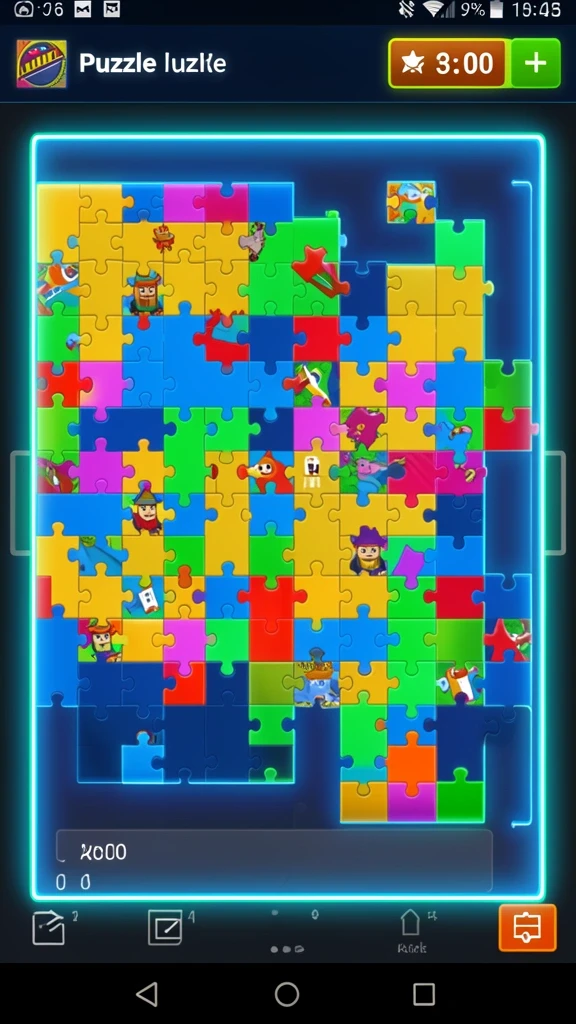
Task: Open the orange button in bottom toolbar
Action: coord(527,927)
